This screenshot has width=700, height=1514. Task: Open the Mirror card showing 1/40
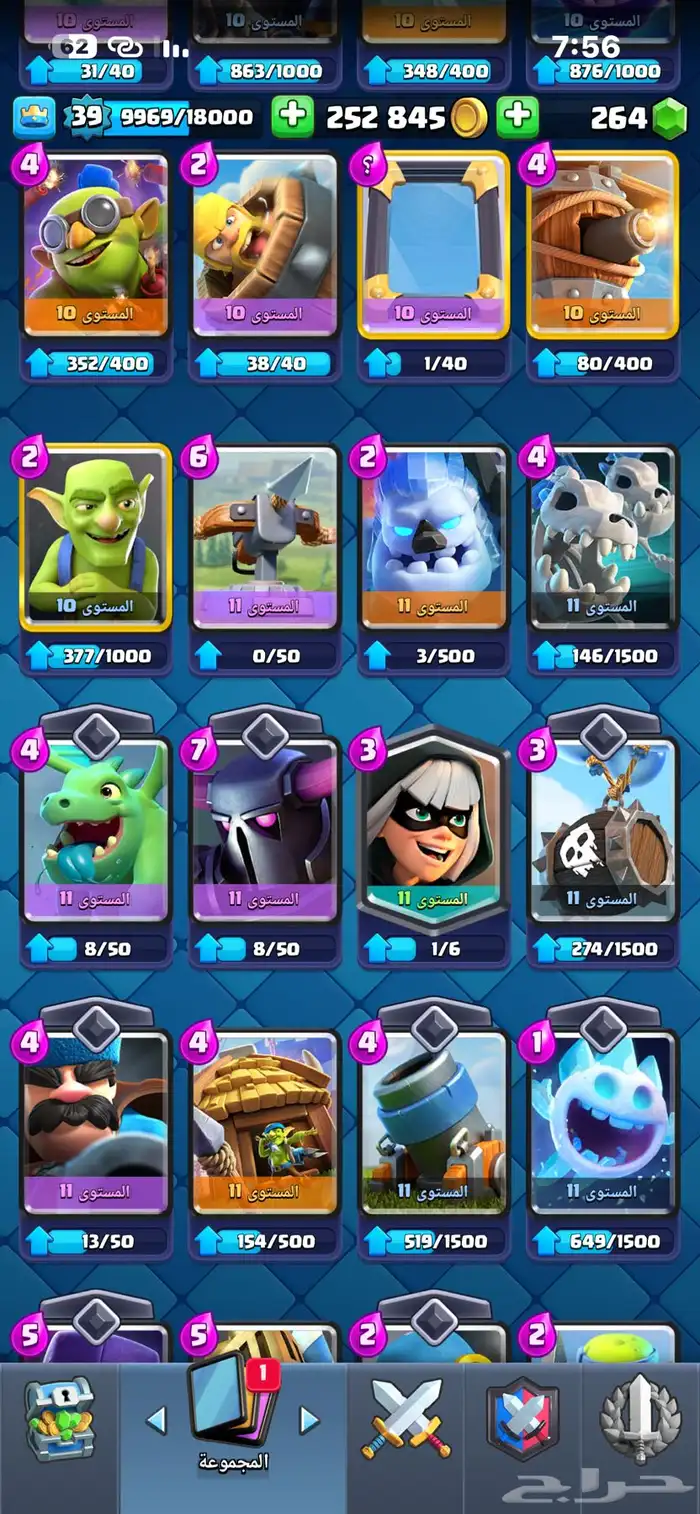coord(434,245)
